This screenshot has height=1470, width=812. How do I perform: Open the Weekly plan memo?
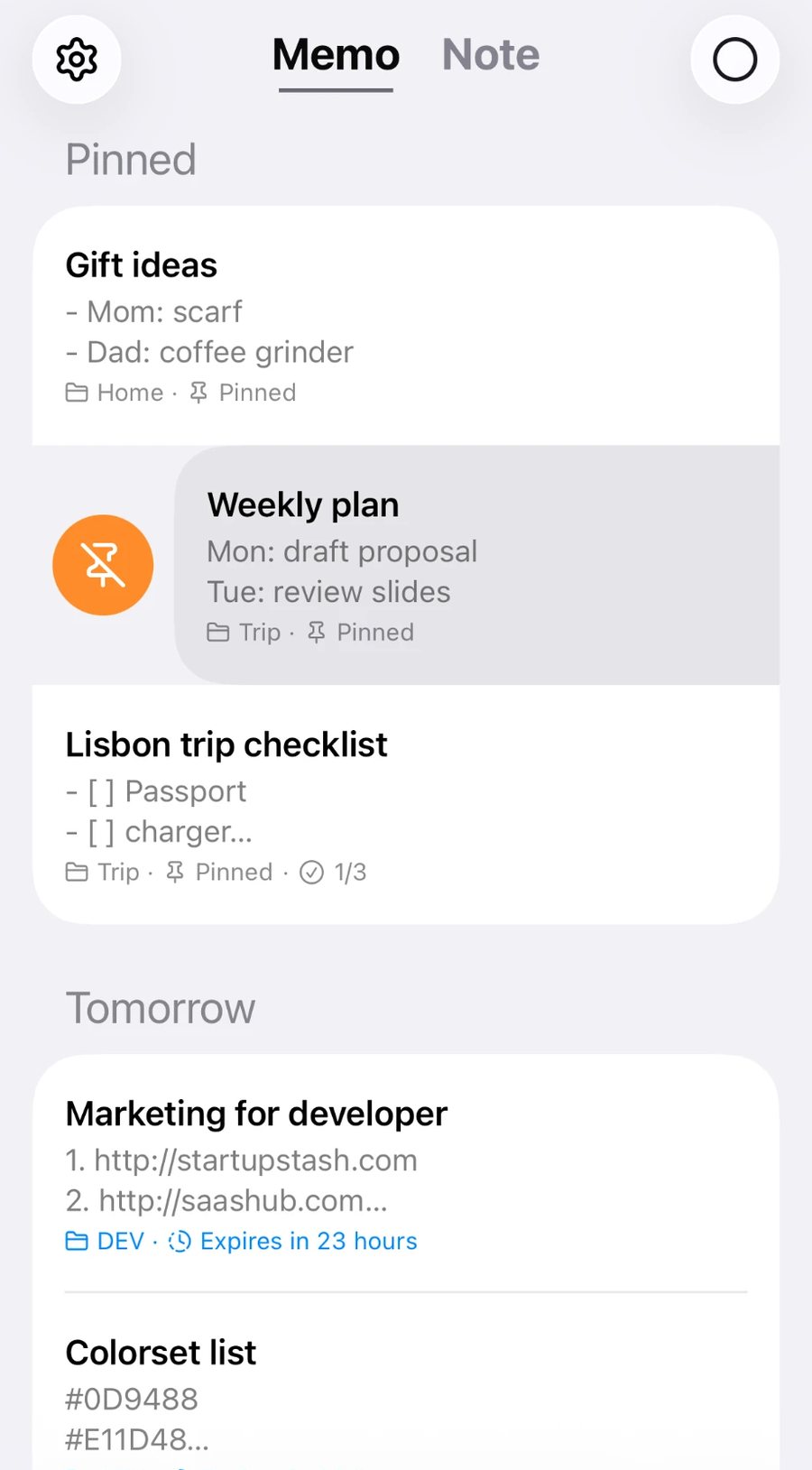pyautogui.click(x=476, y=565)
